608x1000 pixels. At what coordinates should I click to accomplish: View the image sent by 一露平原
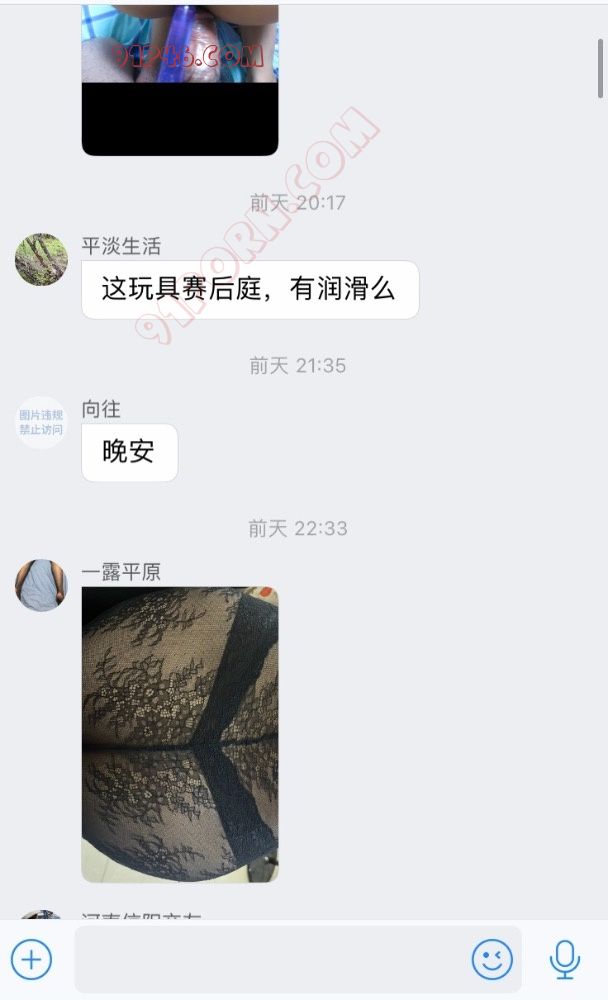click(180, 734)
